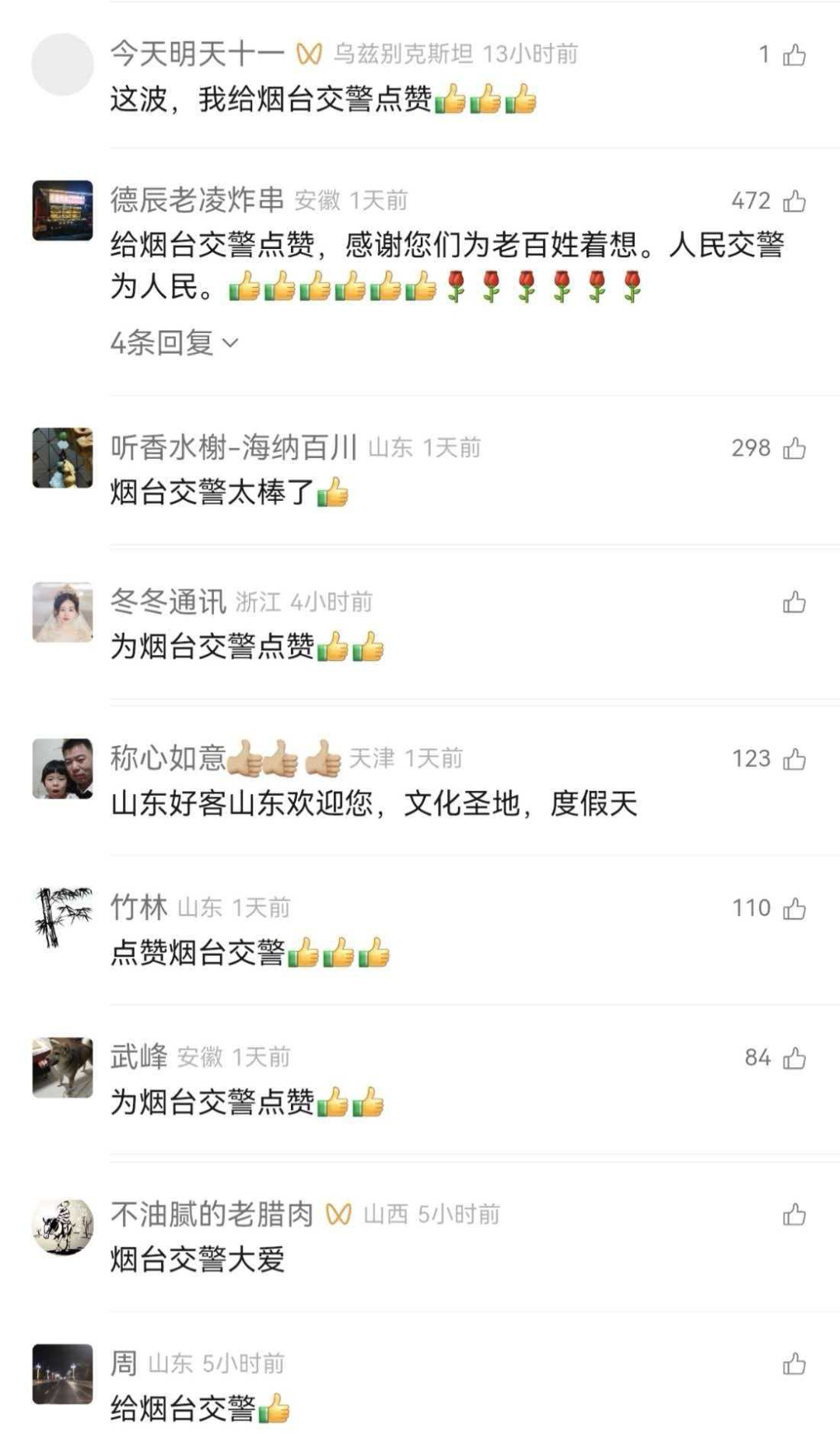The width and height of the screenshot is (840, 1456).
Task: Like the comment from 冬冬通讯
Action: pyautogui.click(x=793, y=603)
